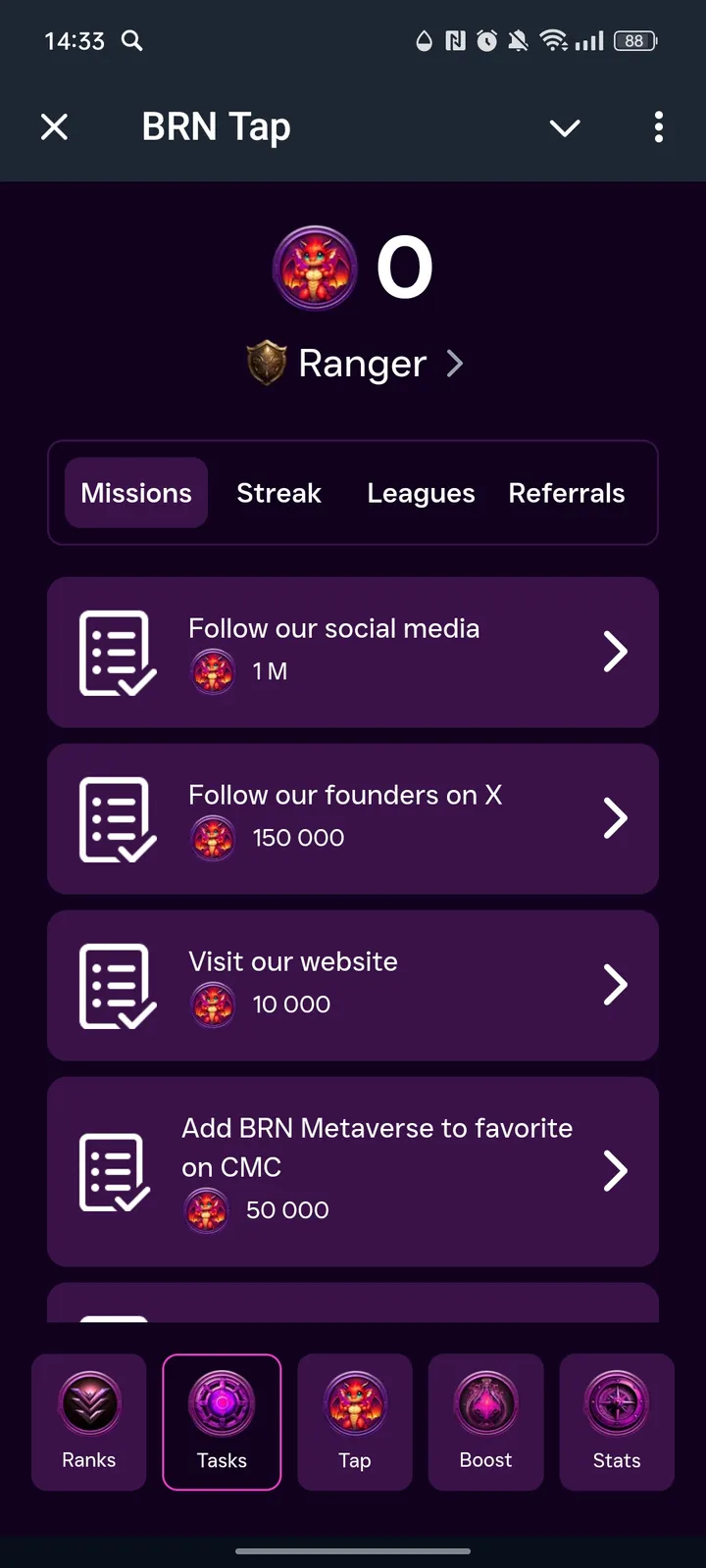Viewport: 706px width, 1568px height.
Task: Collapse the app with the down chevron
Action: click(565, 127)
